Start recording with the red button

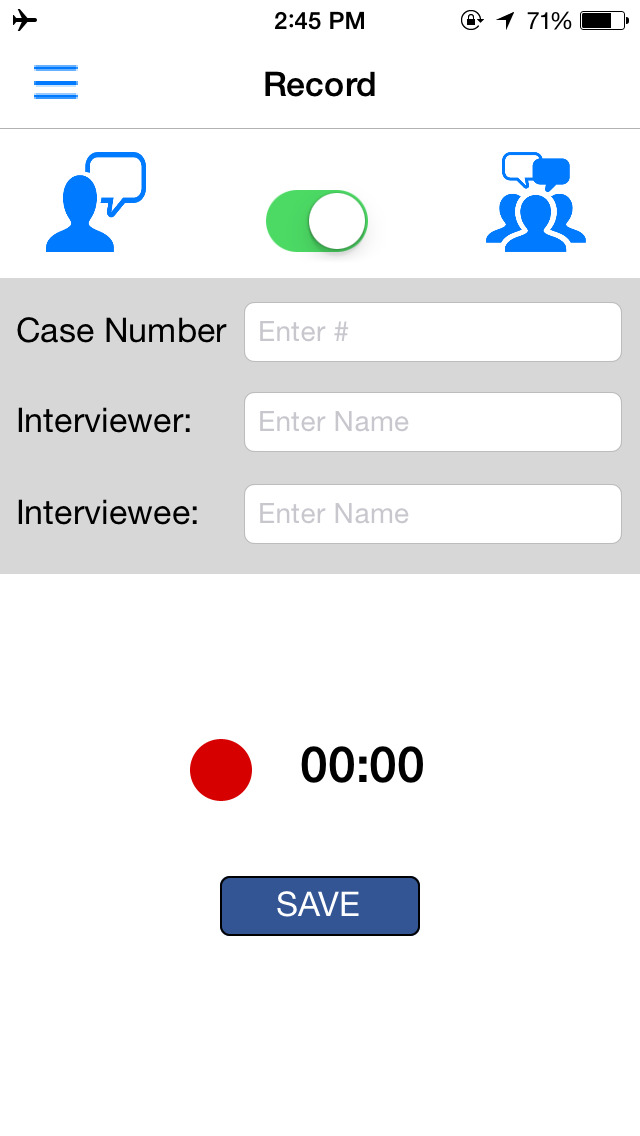click(221, 769)
